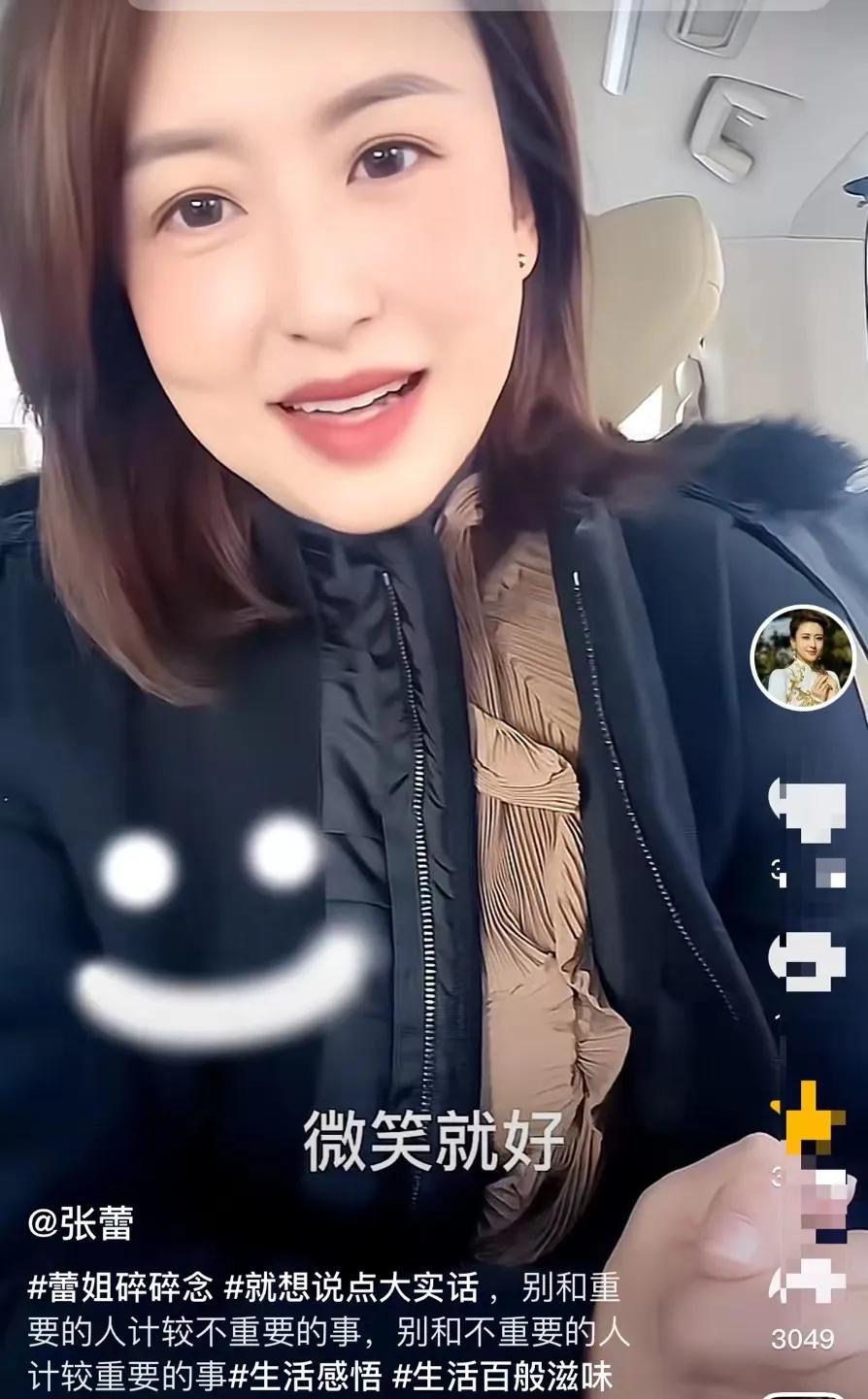Open the video's comments
The image size is (868, 1399).
pyautogui.click(x=808, y=961)
